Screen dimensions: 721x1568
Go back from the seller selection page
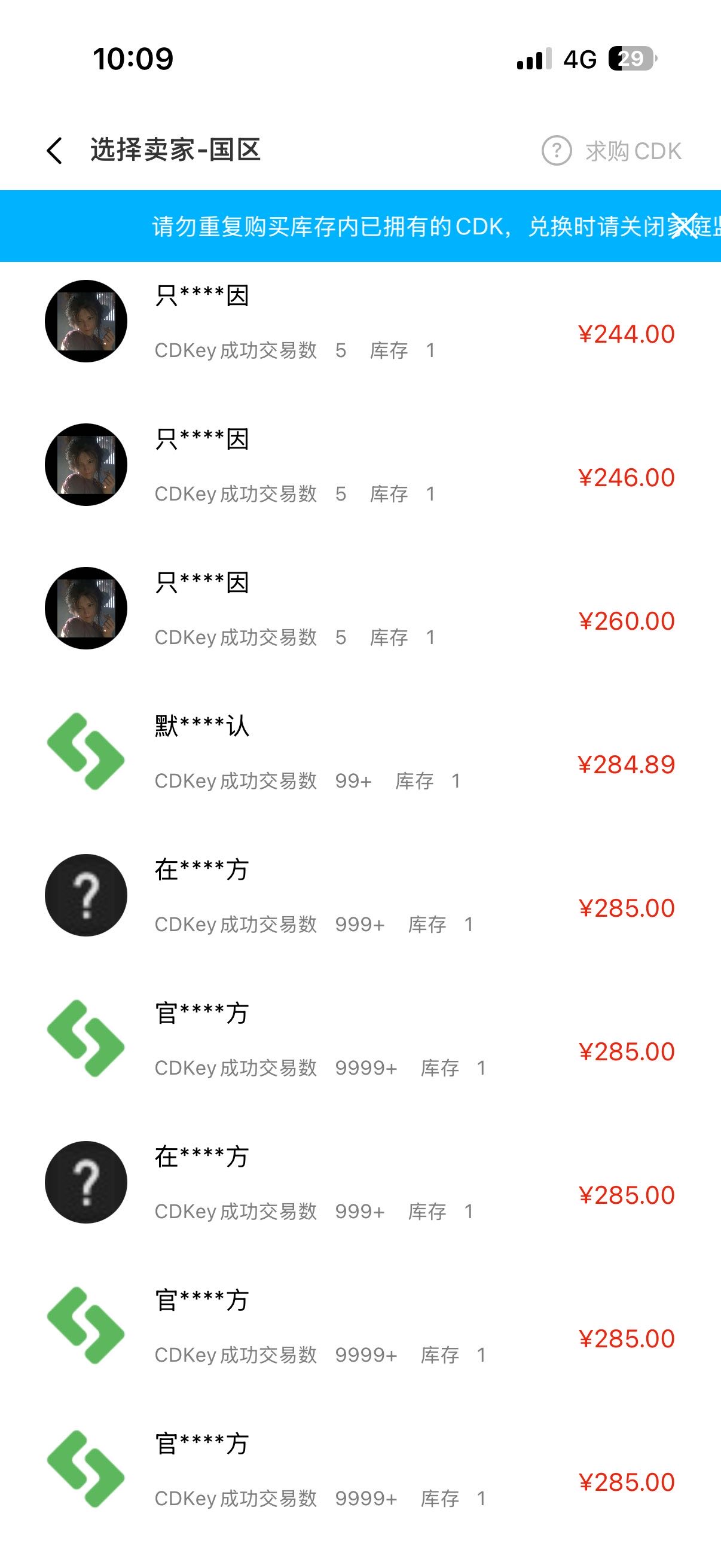click(55, 150)
